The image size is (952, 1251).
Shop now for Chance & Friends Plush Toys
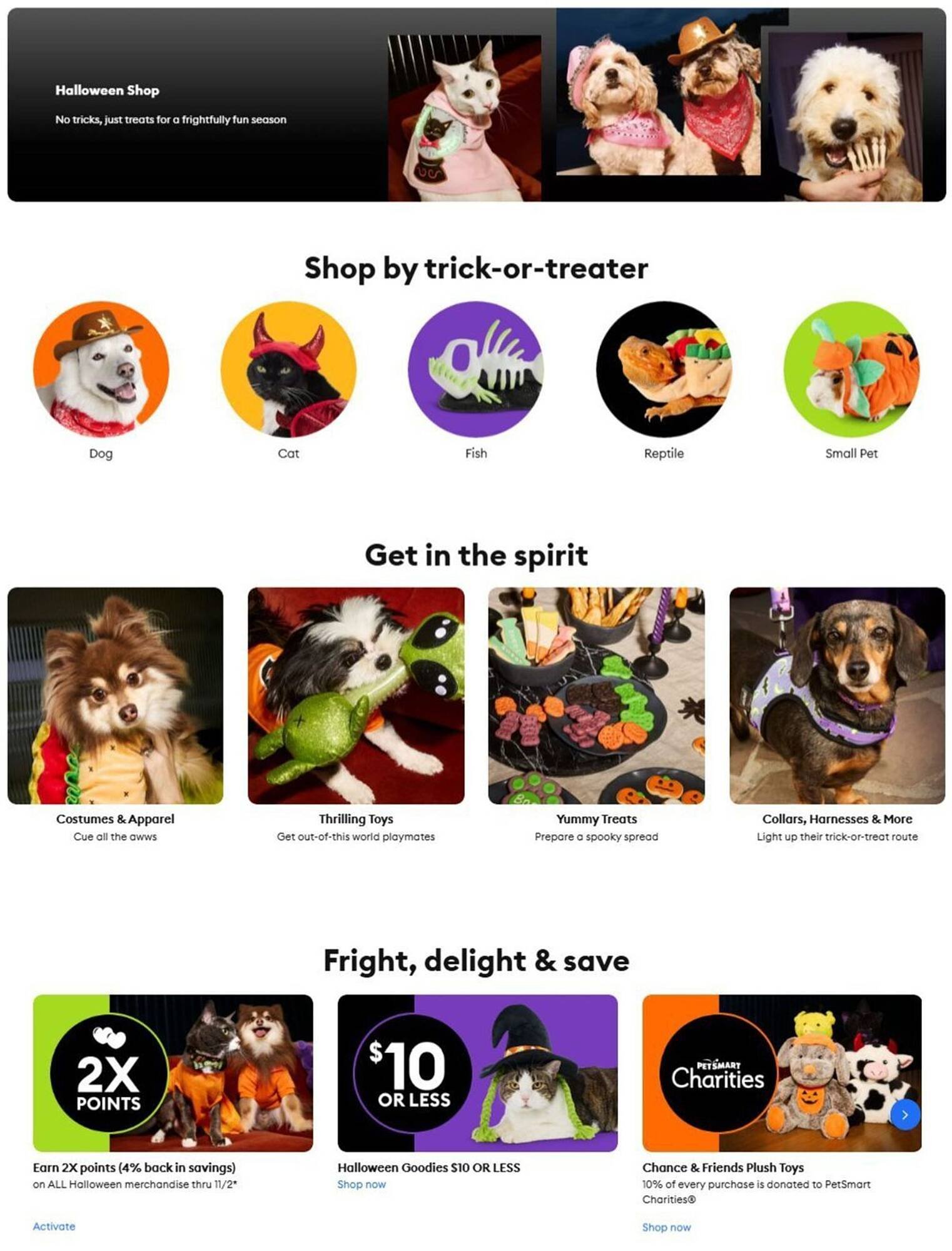point(666,1227)
